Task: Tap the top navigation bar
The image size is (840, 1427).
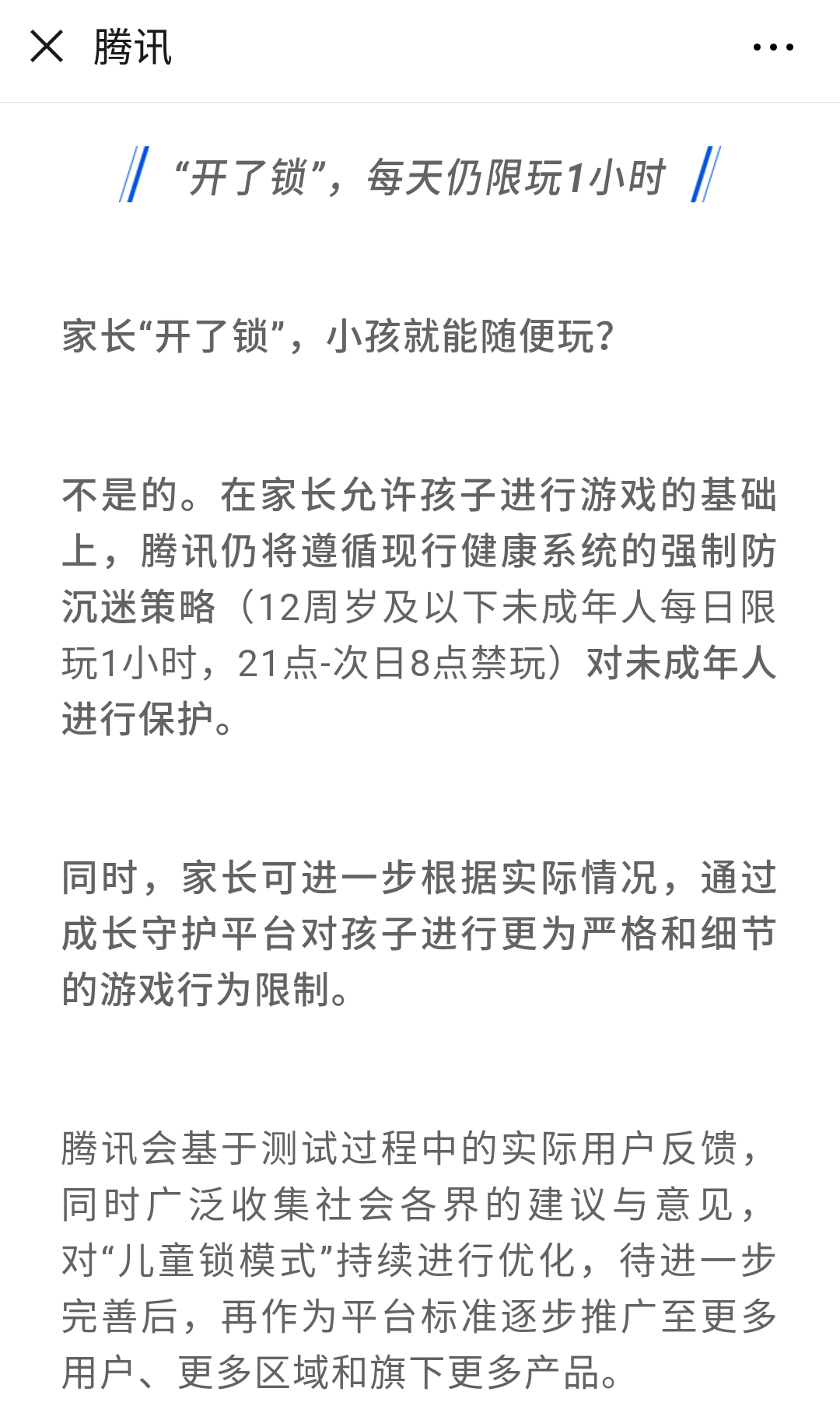Action: click(420, 50)
